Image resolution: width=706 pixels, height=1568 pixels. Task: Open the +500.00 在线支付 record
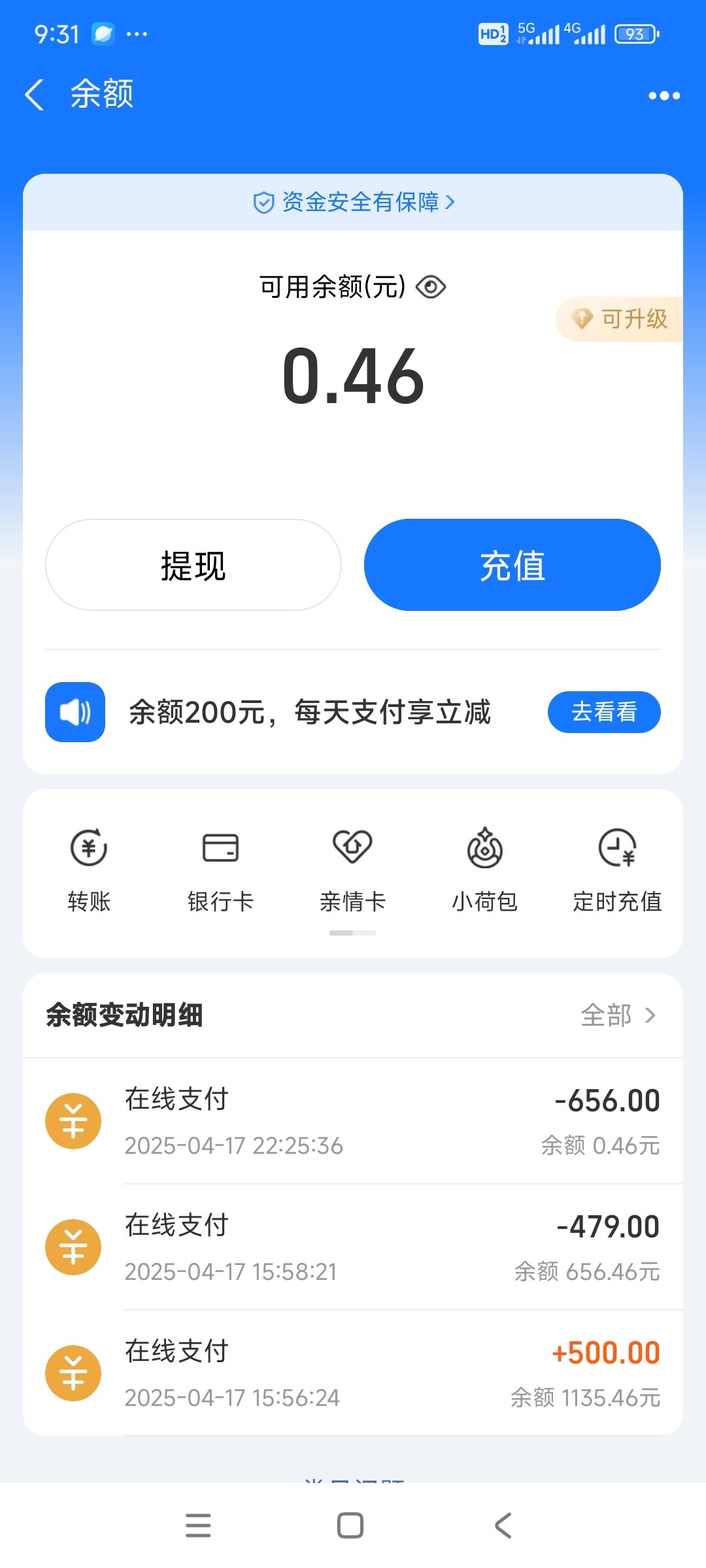(x=353, y=1373)
